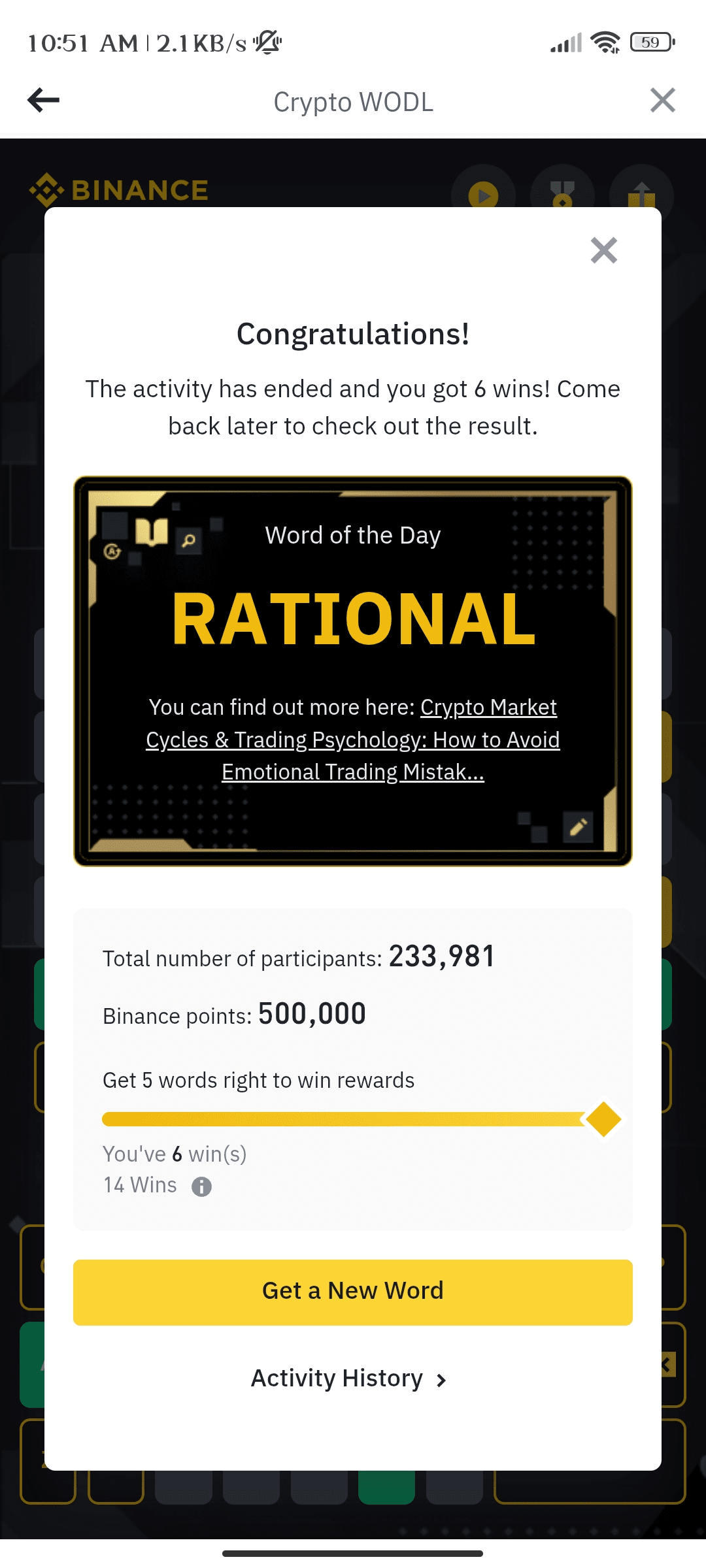Open Activity History
The image size is (706, 1568).
click(x=349, y=1379)
